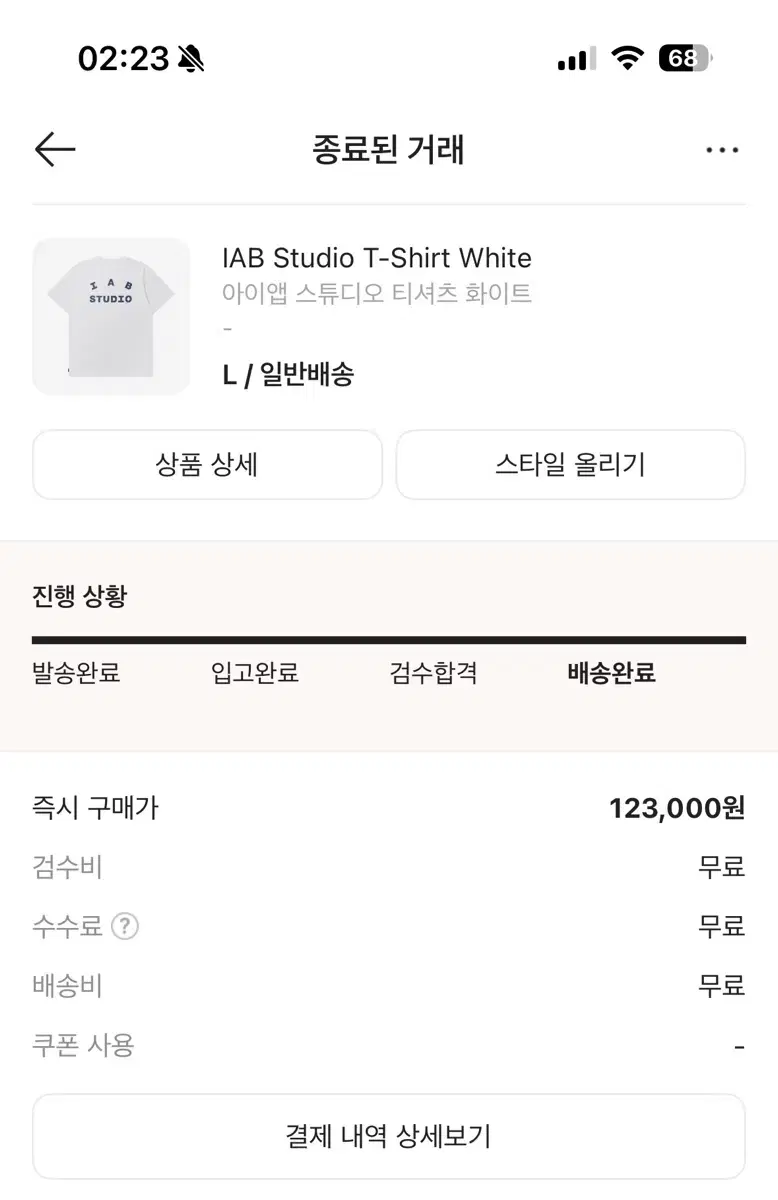This screenshot has width=778, height=1200.
Task: Tap the back arrow to return
Action: (x=55, y=148)
